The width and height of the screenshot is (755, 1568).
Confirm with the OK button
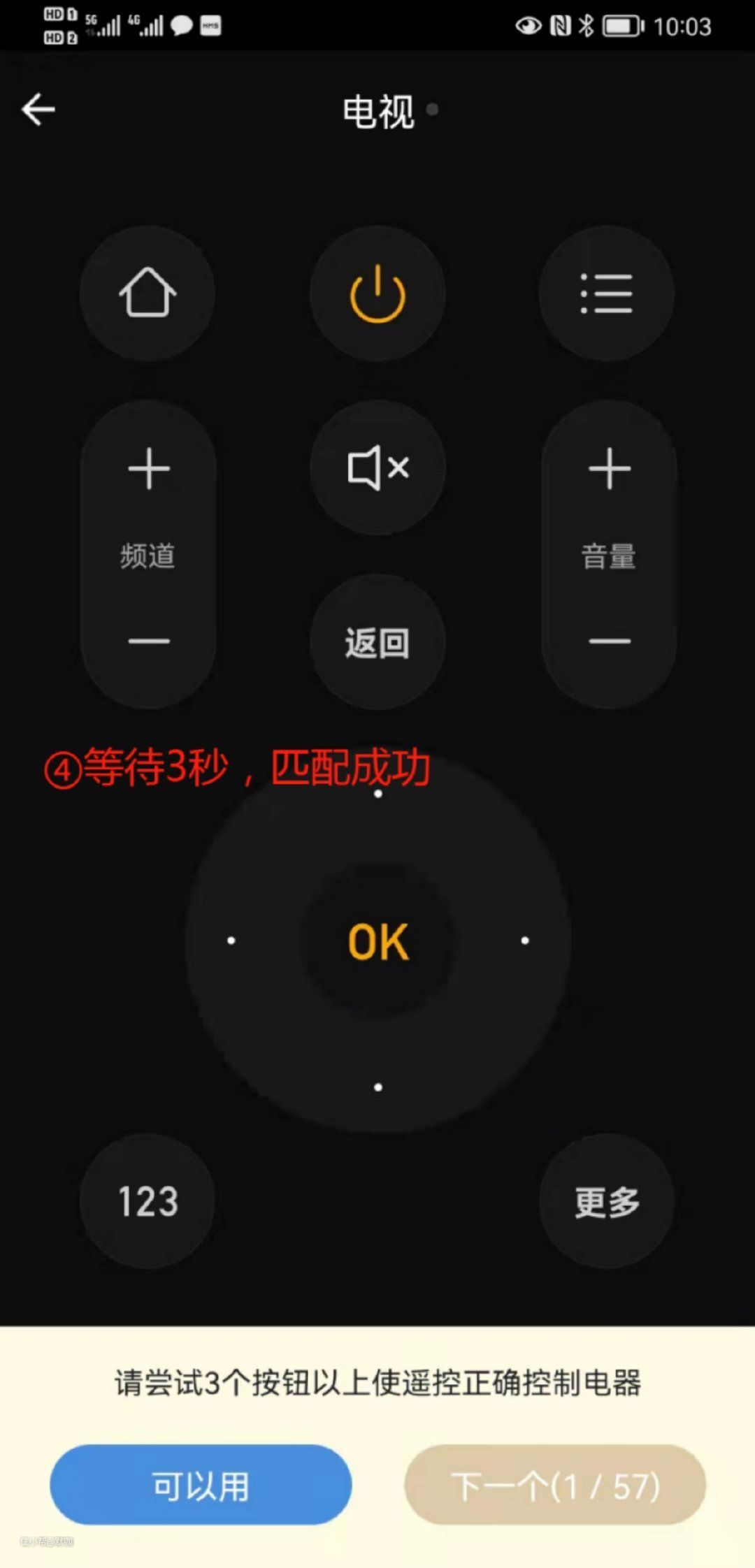point(377,941)
